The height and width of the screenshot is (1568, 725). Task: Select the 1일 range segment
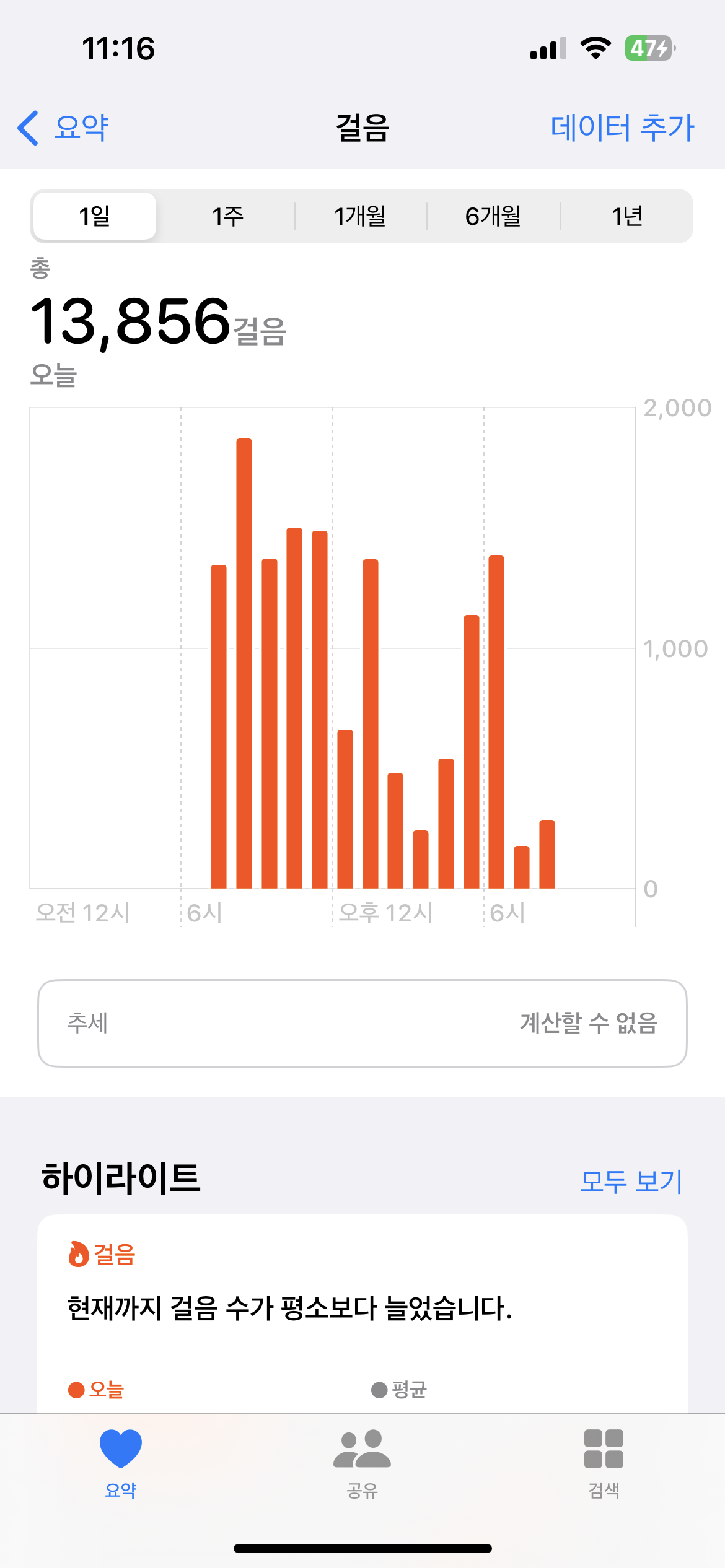click(94, 216)
